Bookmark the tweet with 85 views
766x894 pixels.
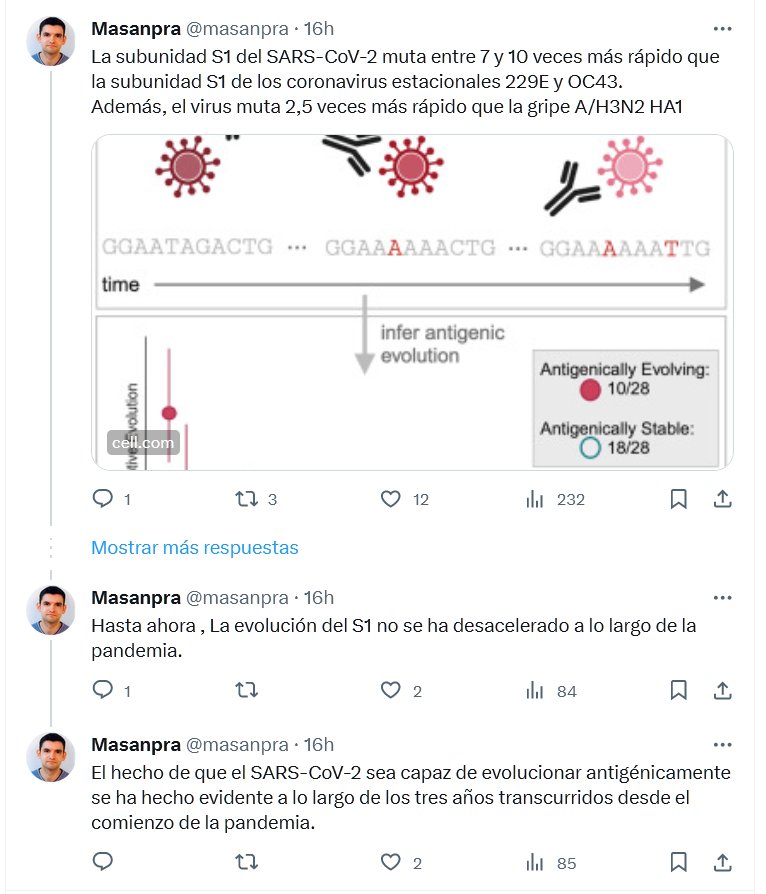[678, 862]
